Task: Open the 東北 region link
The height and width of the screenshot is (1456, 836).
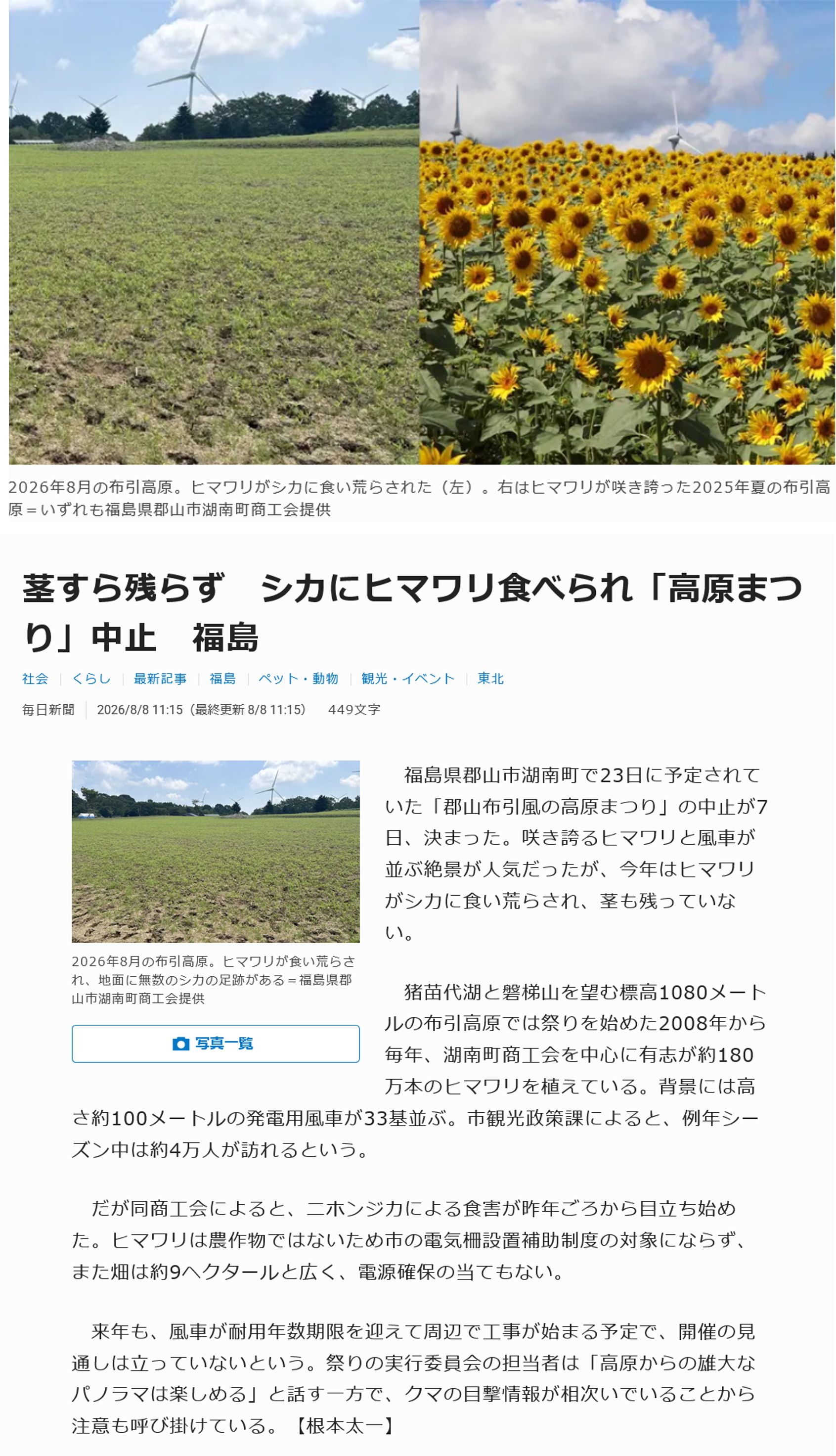Action: click(x=491, y=679)
